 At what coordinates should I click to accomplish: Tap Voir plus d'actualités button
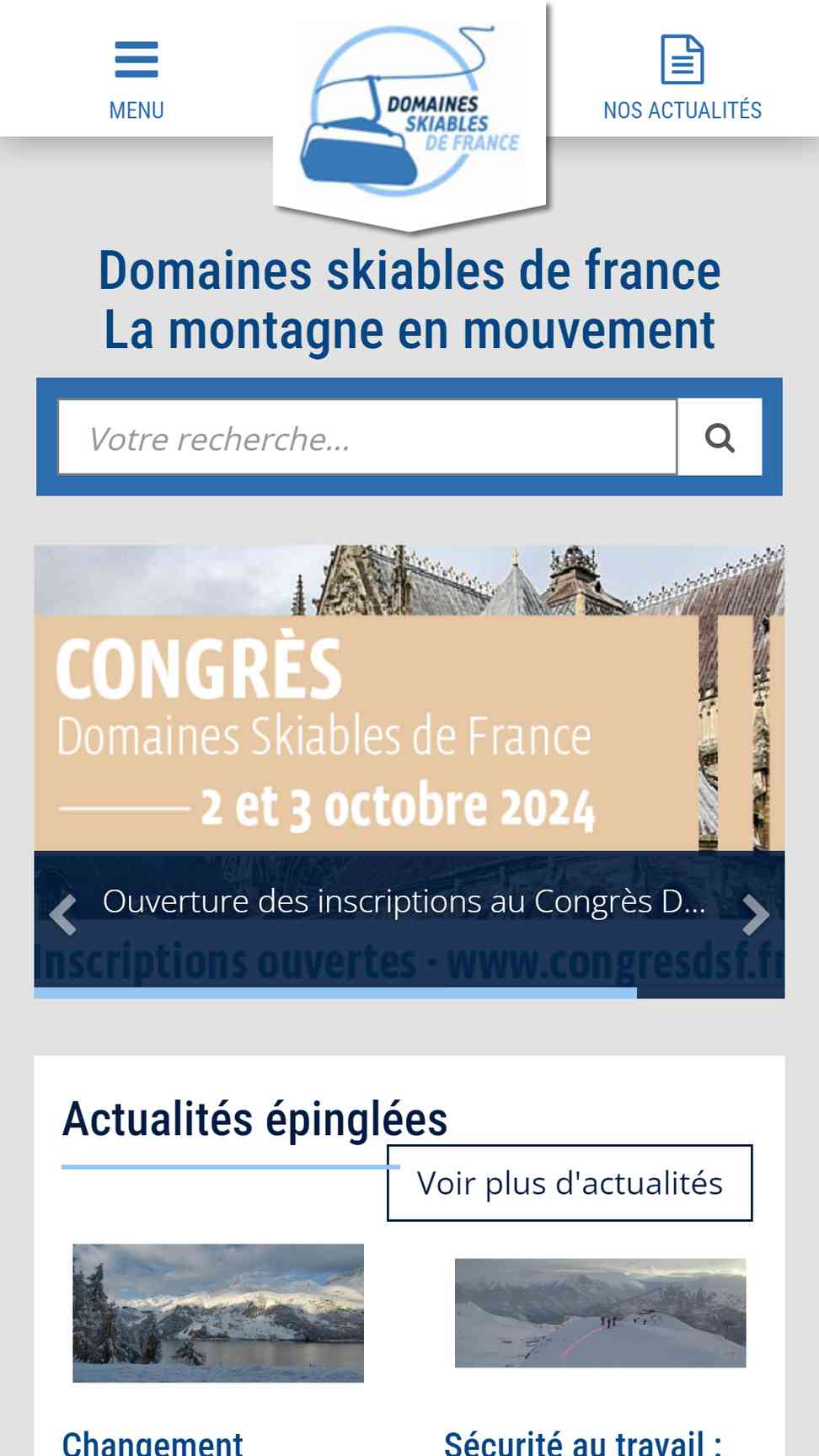pos(570,1183)
